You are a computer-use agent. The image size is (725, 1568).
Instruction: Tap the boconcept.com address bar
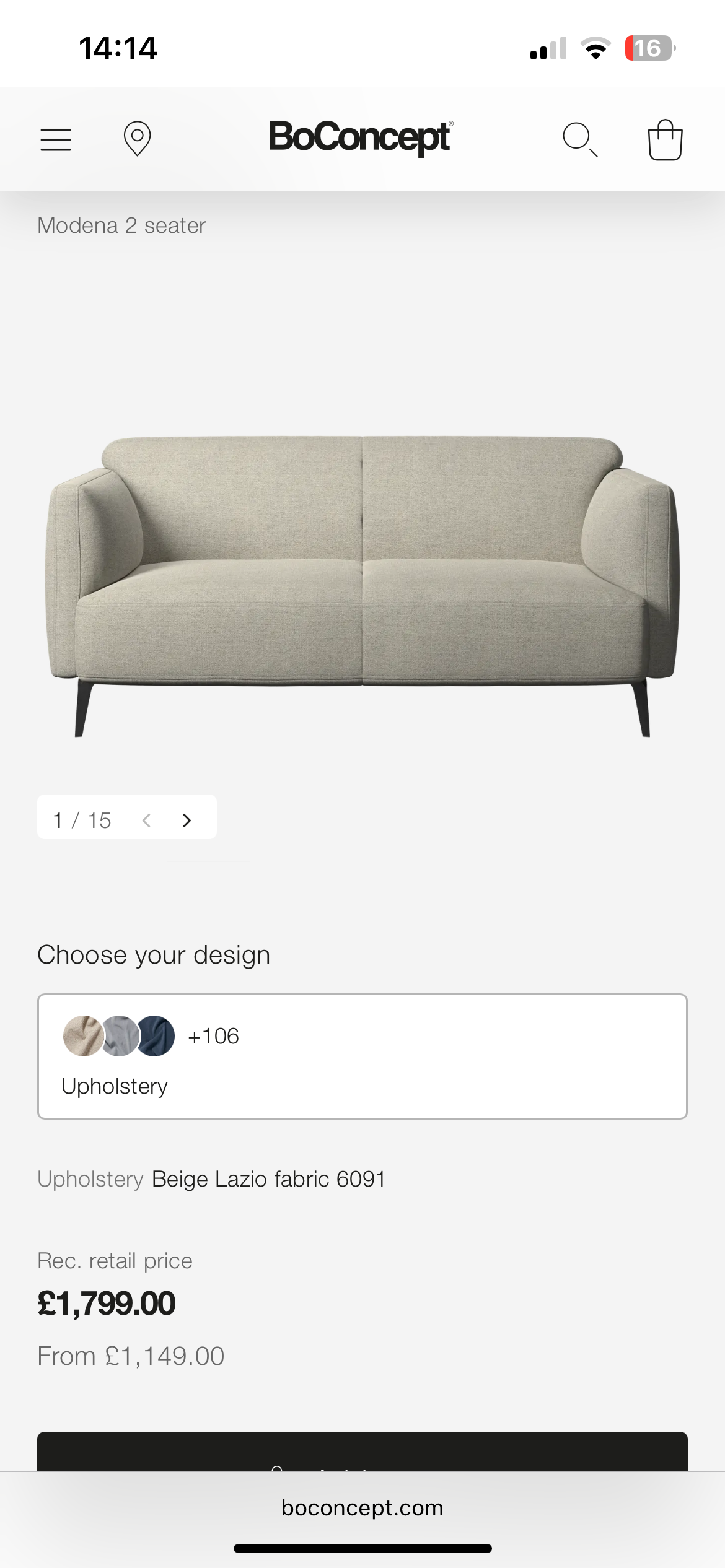point(362,1507)
